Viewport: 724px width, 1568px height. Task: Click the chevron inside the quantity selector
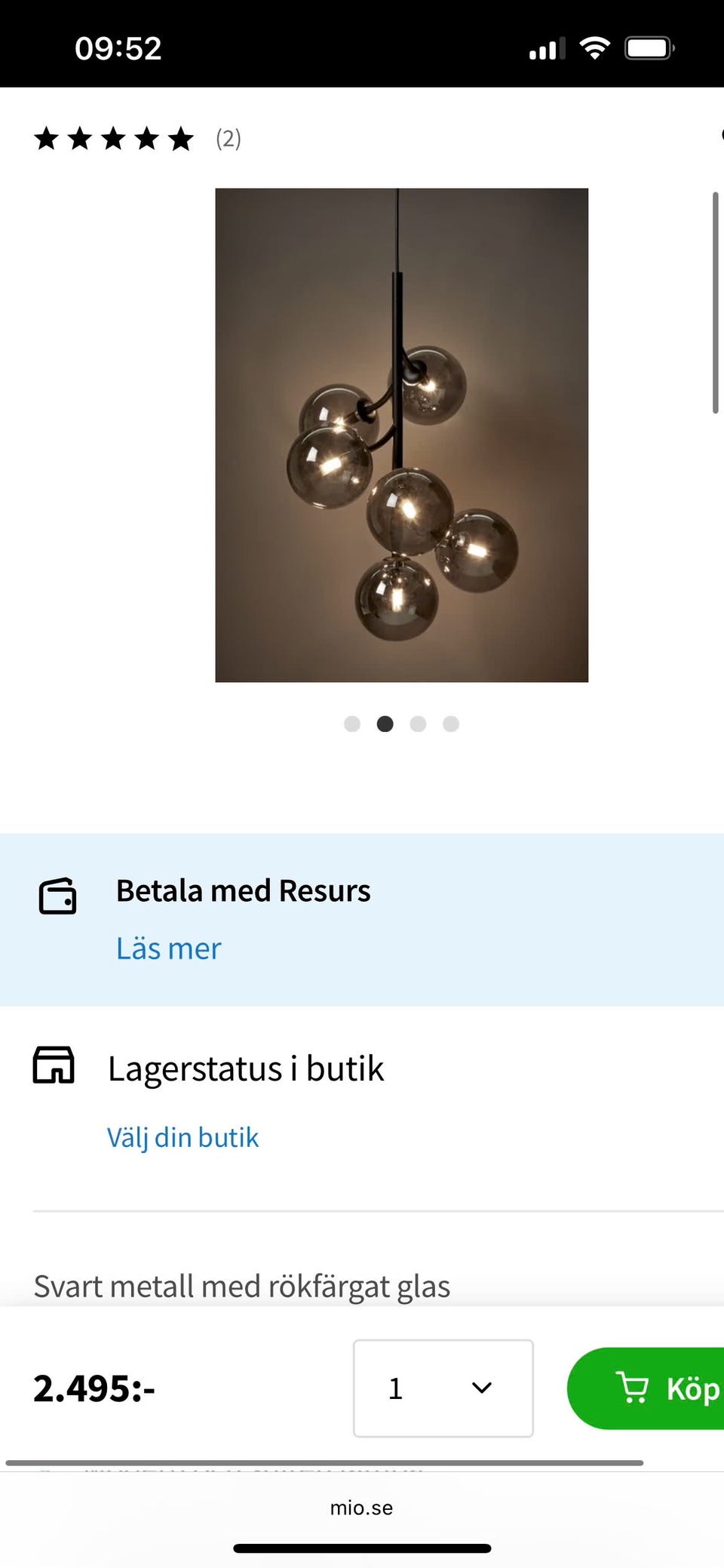[x=480, y=1388]
